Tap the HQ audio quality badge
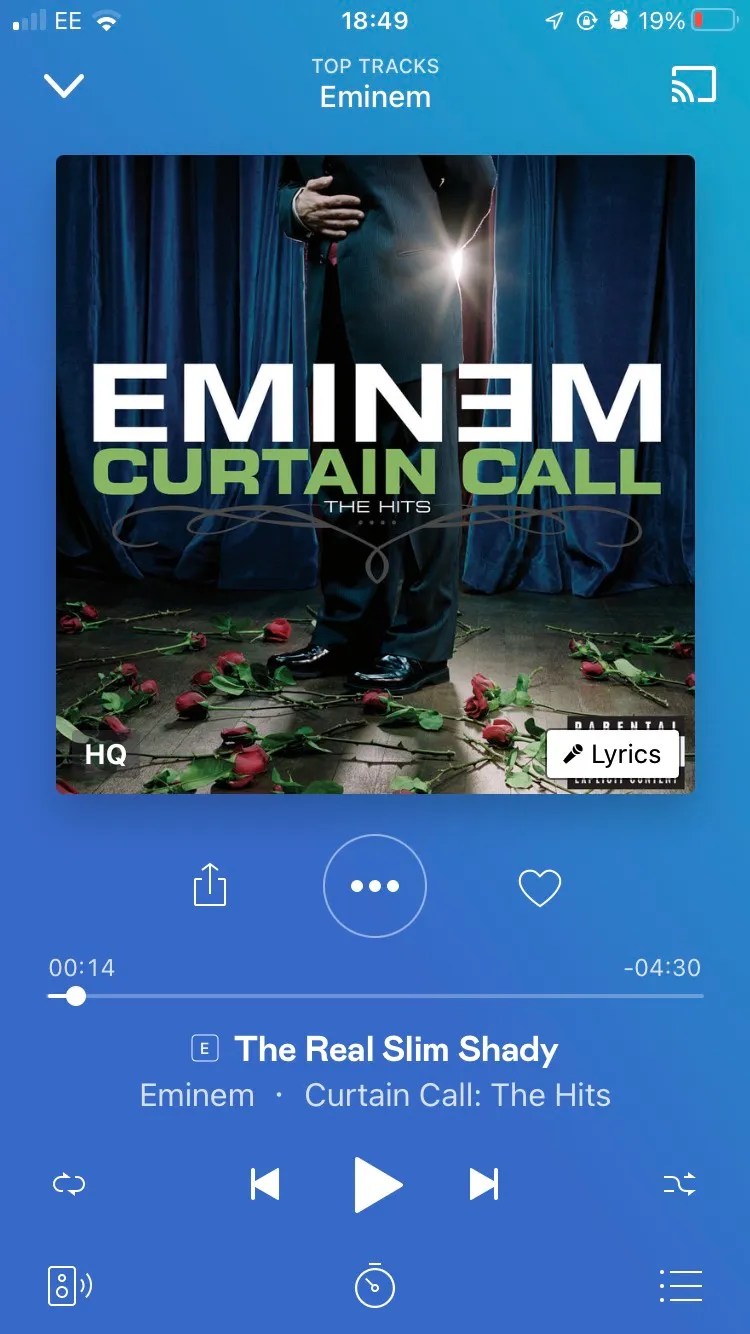The height and width of the screenshot is (1334, 750). pos(103,754)
